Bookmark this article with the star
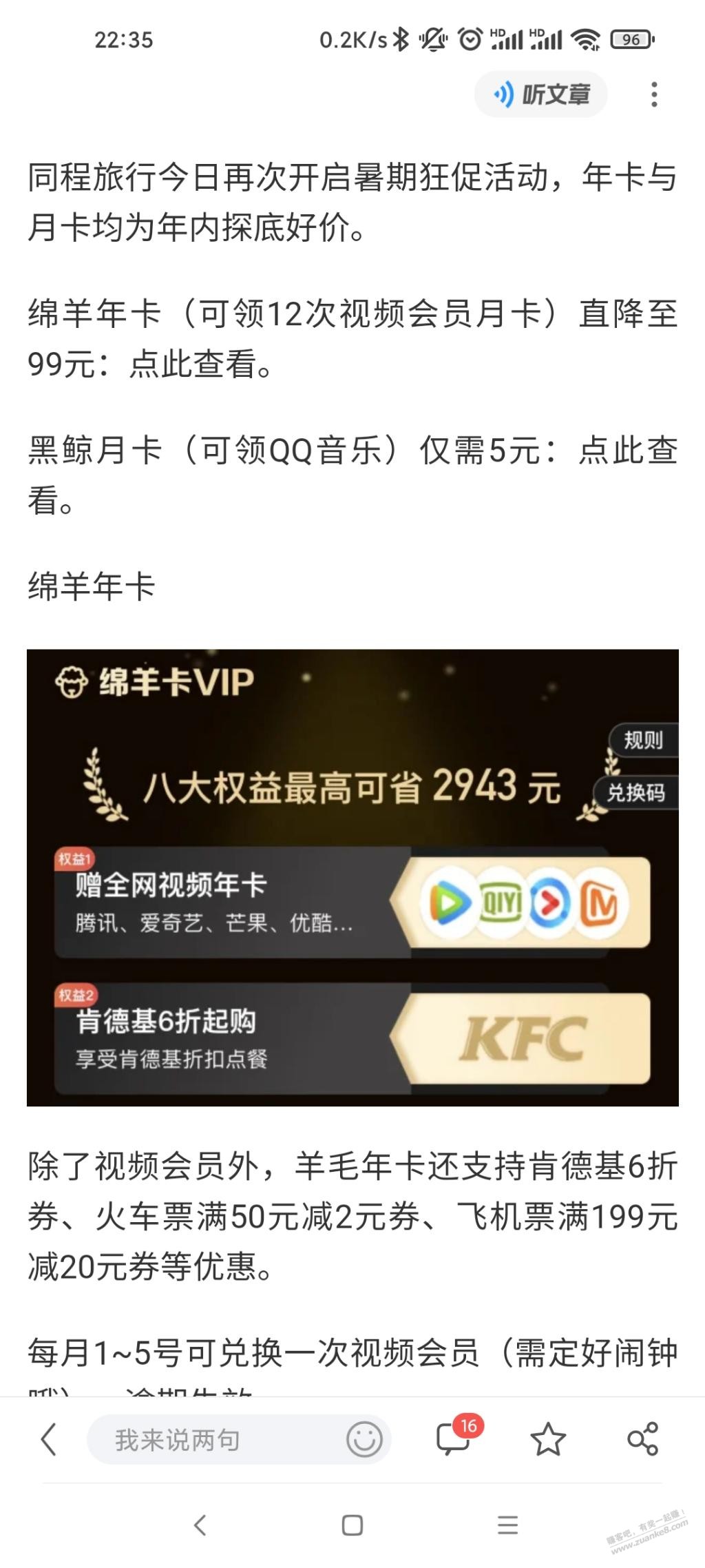 click(x=548, y=1440)
